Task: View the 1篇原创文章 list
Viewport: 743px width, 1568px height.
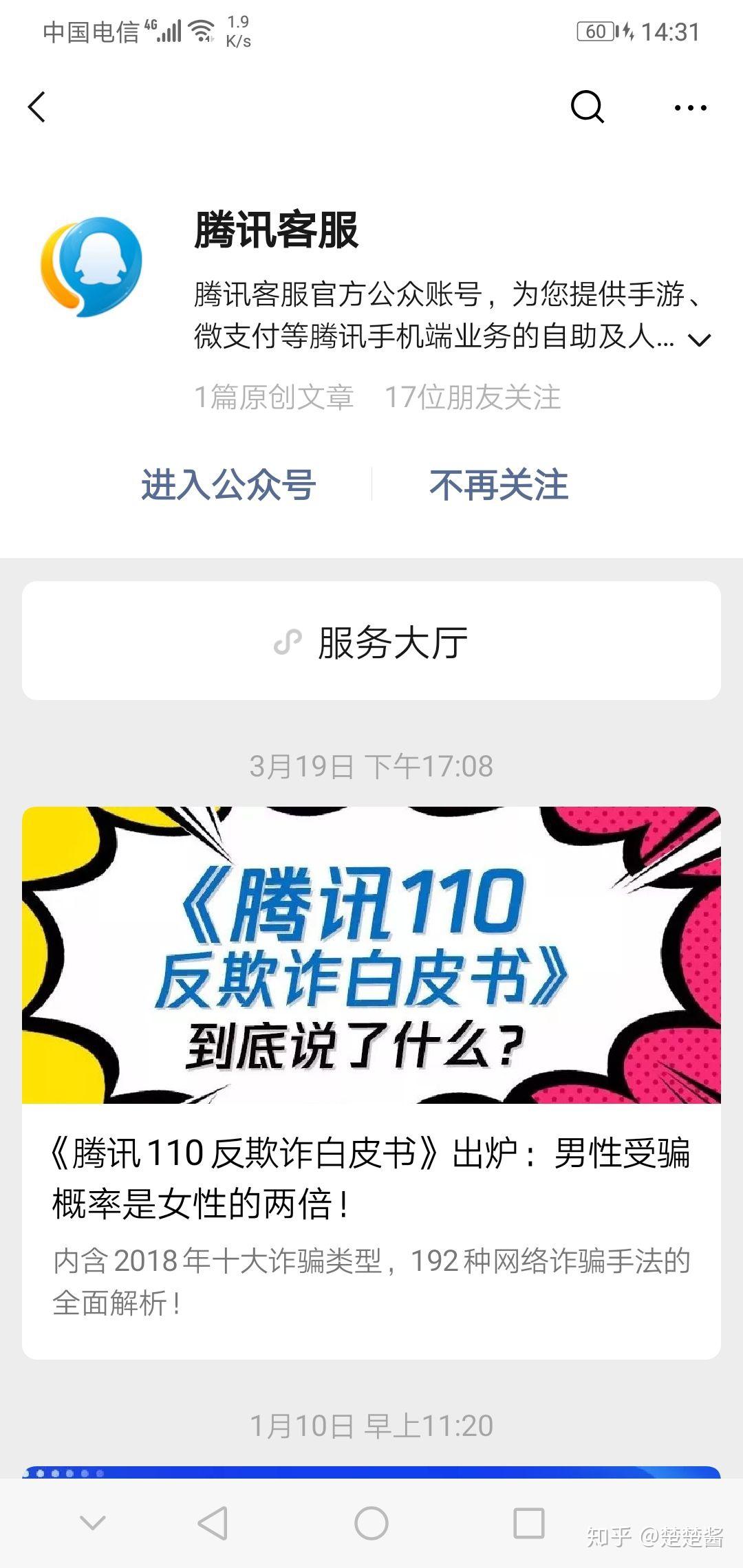Action: [x=274, y=397]
